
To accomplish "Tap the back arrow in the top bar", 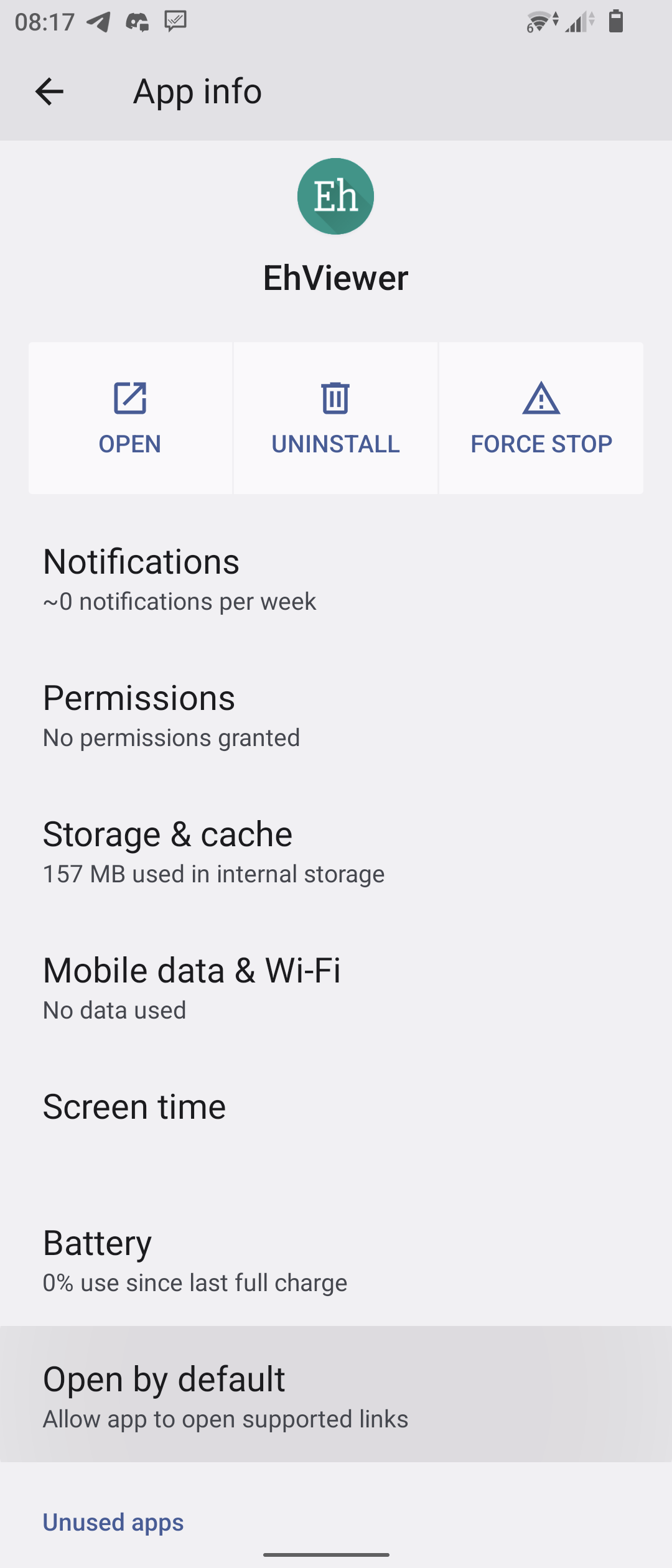I will [x=50, y=91].
